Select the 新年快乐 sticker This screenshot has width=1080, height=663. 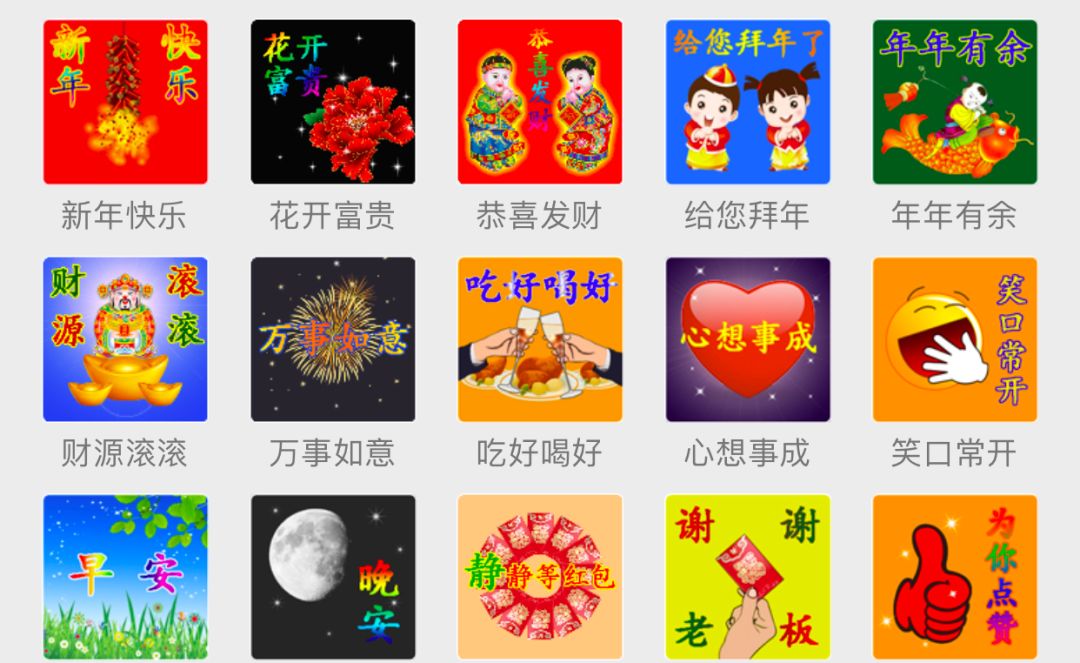tap(125, 102)
